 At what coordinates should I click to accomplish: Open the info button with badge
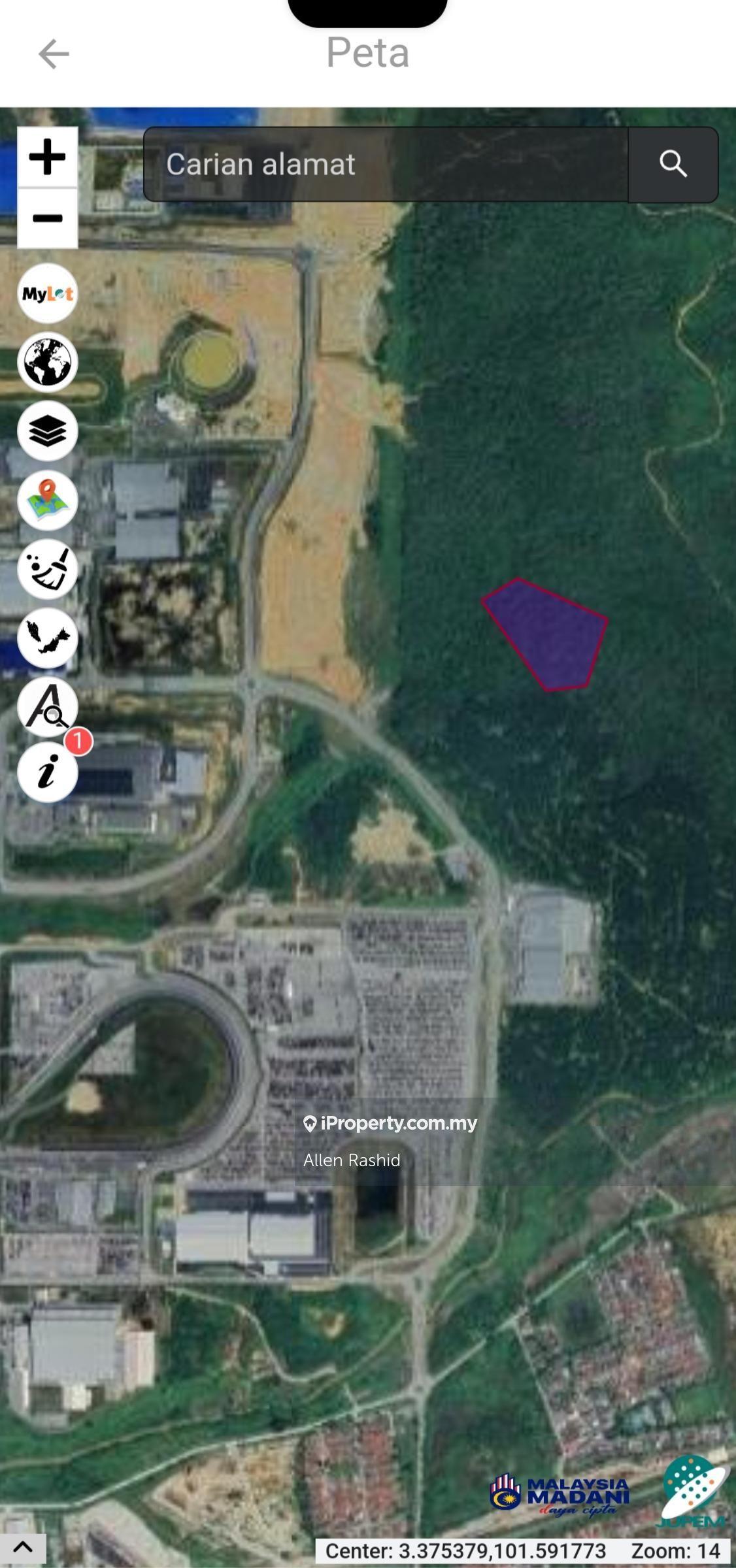click(x=48, y=772)
